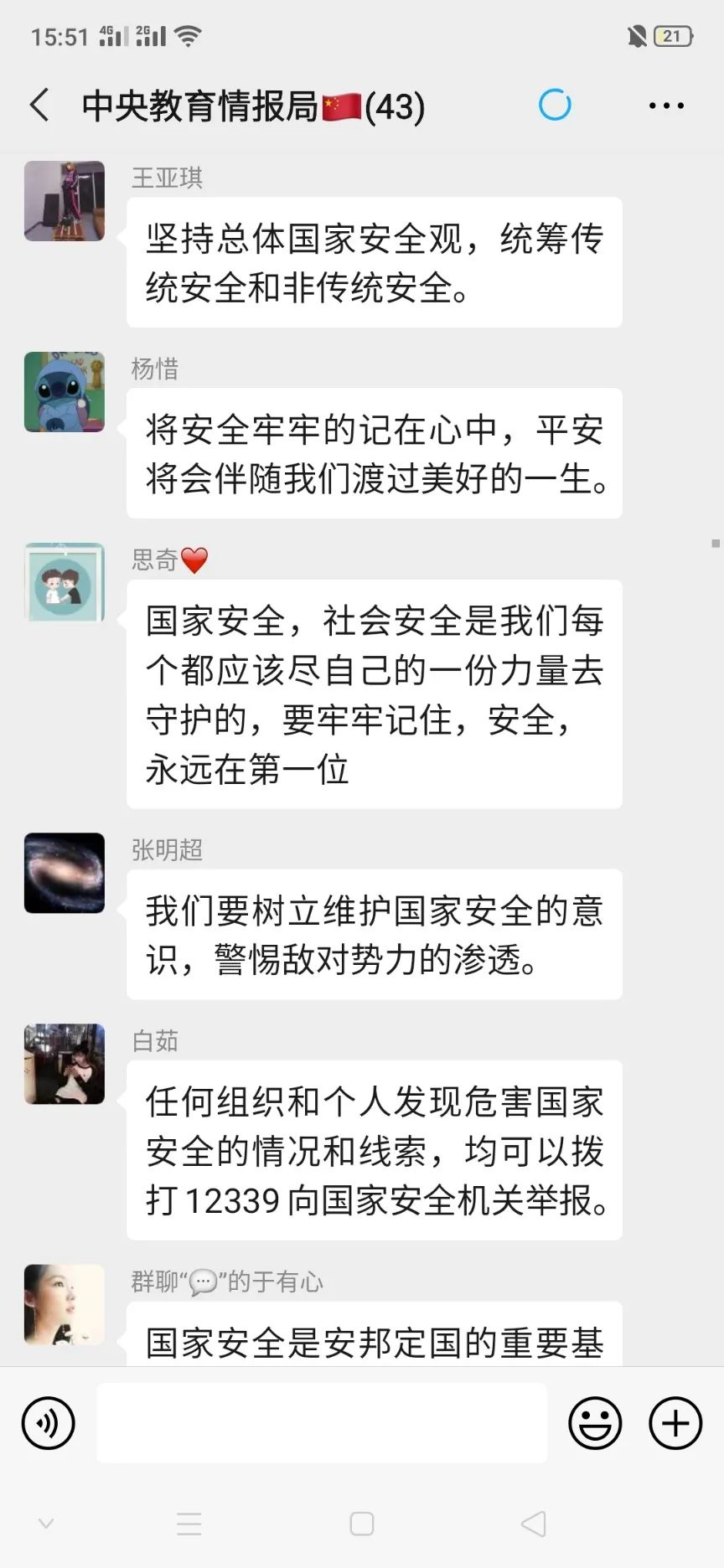Tap the system back button

(x=534, y=1524)
